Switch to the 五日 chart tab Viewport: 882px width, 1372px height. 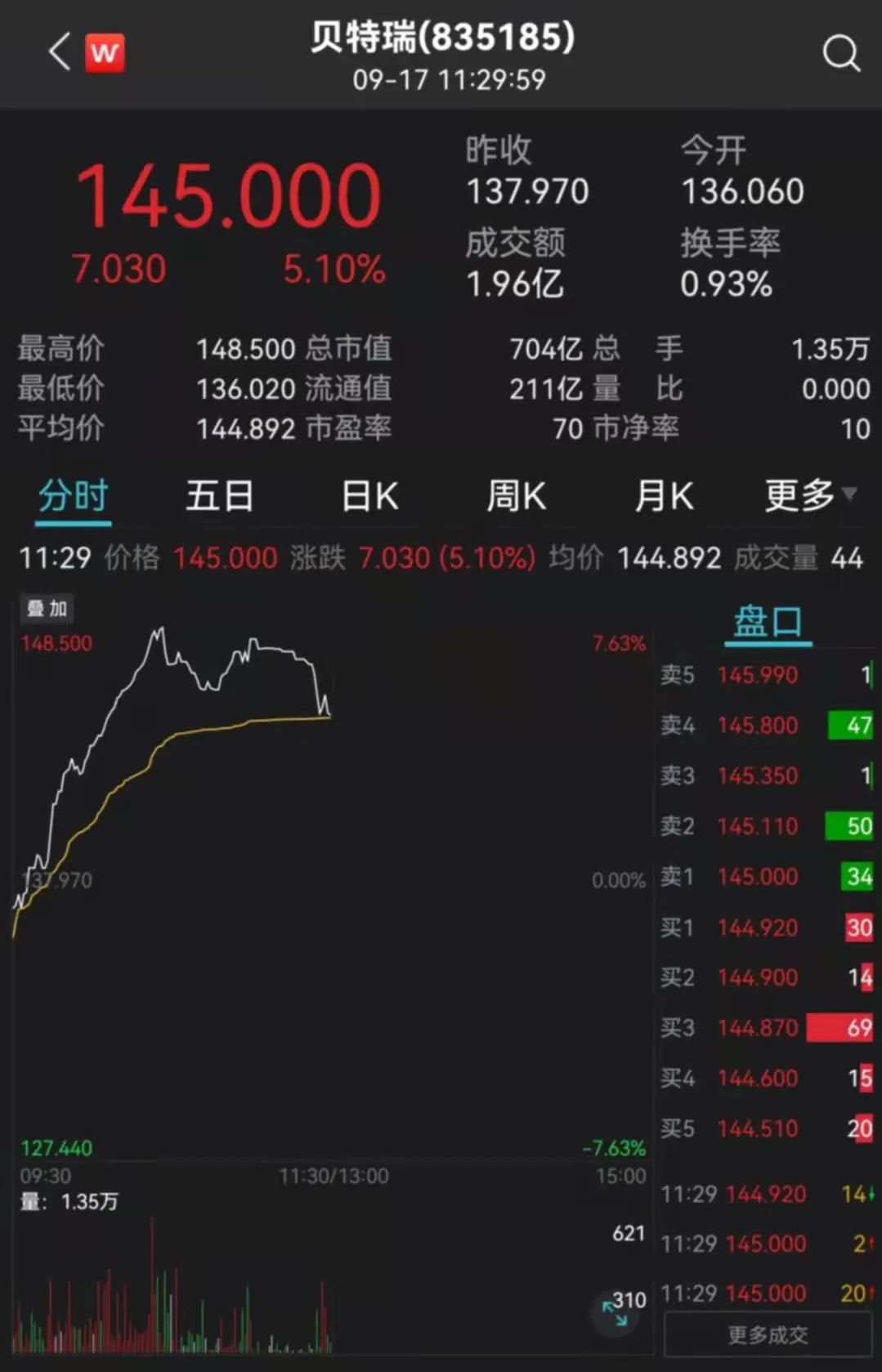point(219,496)
